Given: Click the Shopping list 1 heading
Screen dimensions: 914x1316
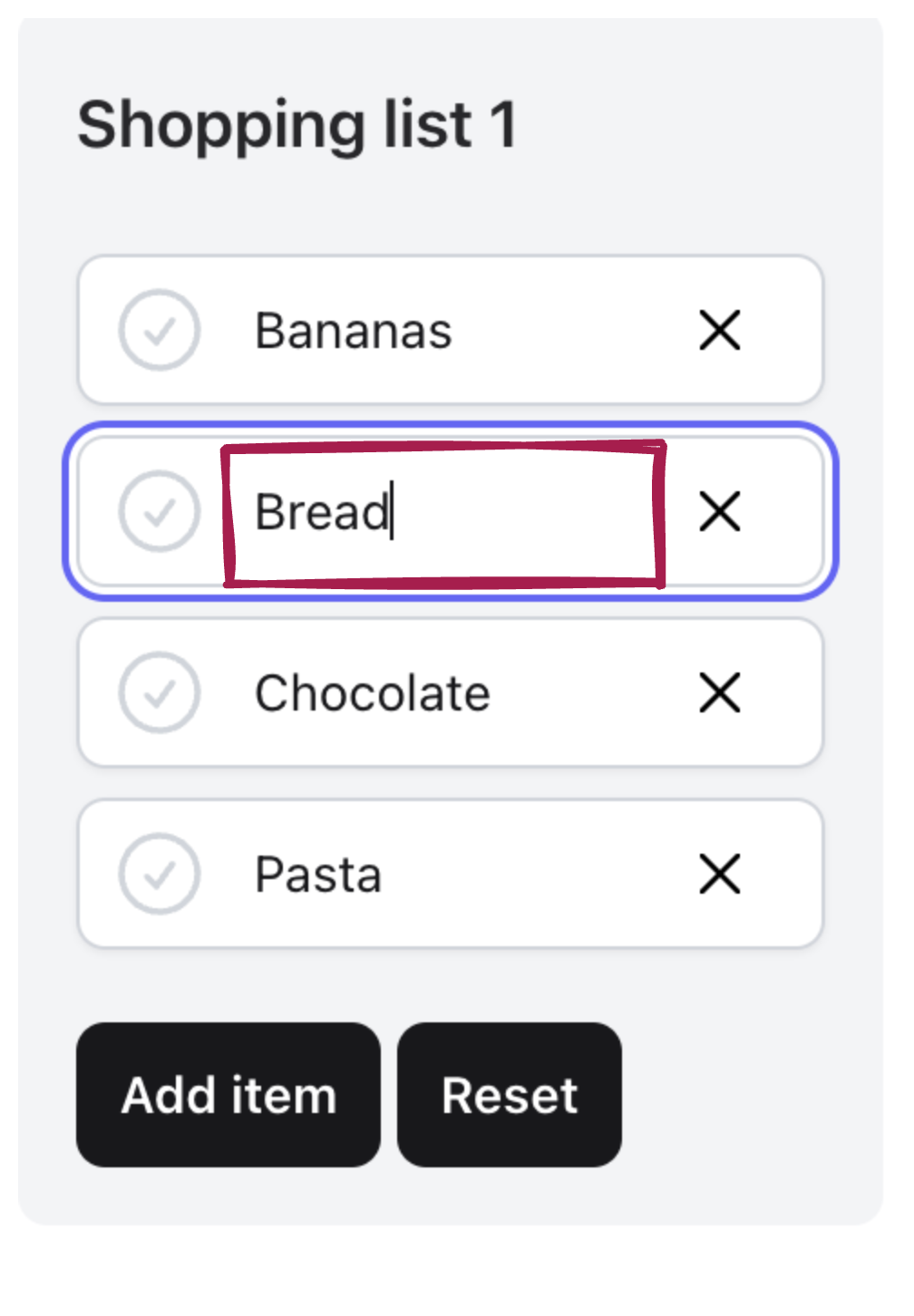Looking at the screenshot, I should click(x=299, y=125).
